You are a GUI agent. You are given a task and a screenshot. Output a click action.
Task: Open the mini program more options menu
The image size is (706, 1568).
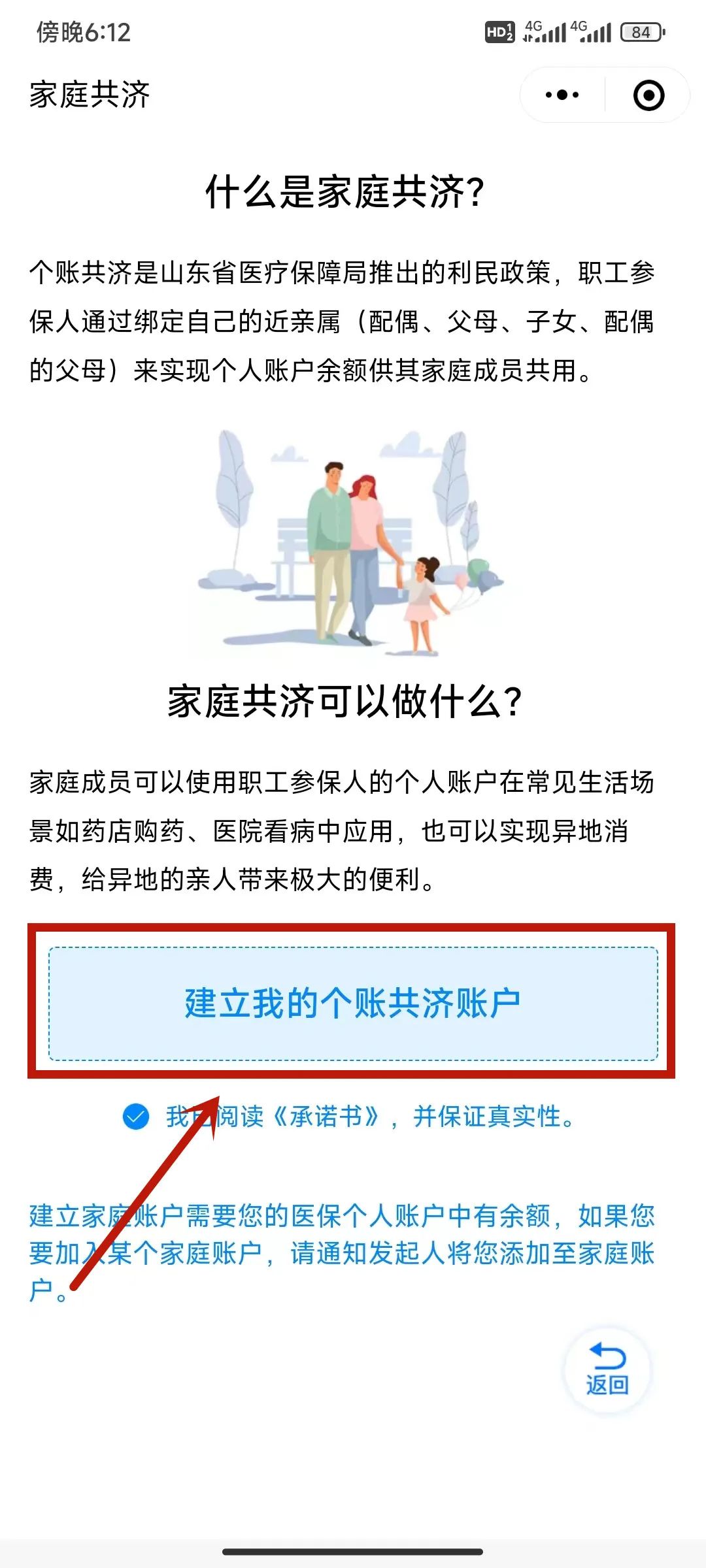tap(562, 95)
